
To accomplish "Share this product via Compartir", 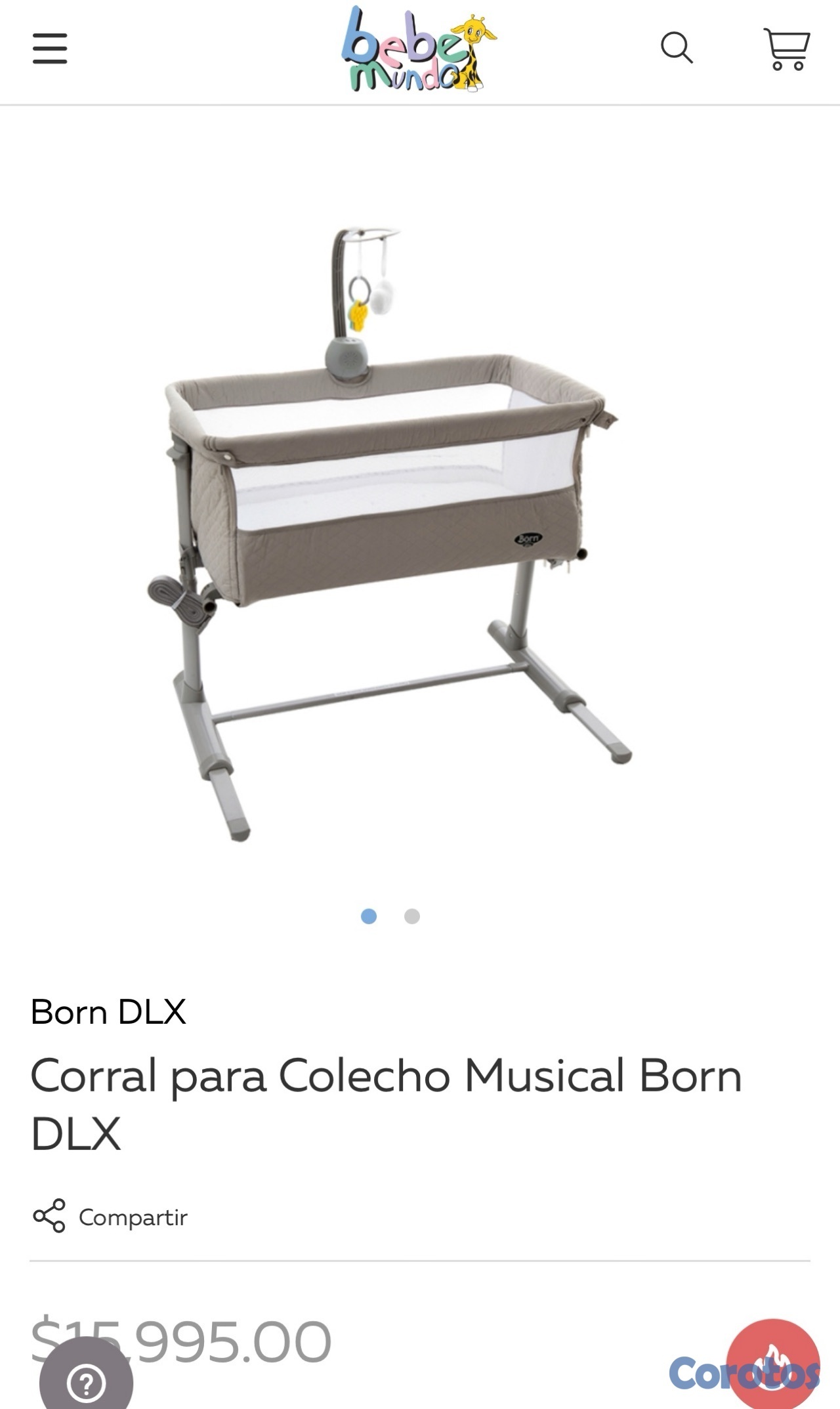I will (112, 1217).
